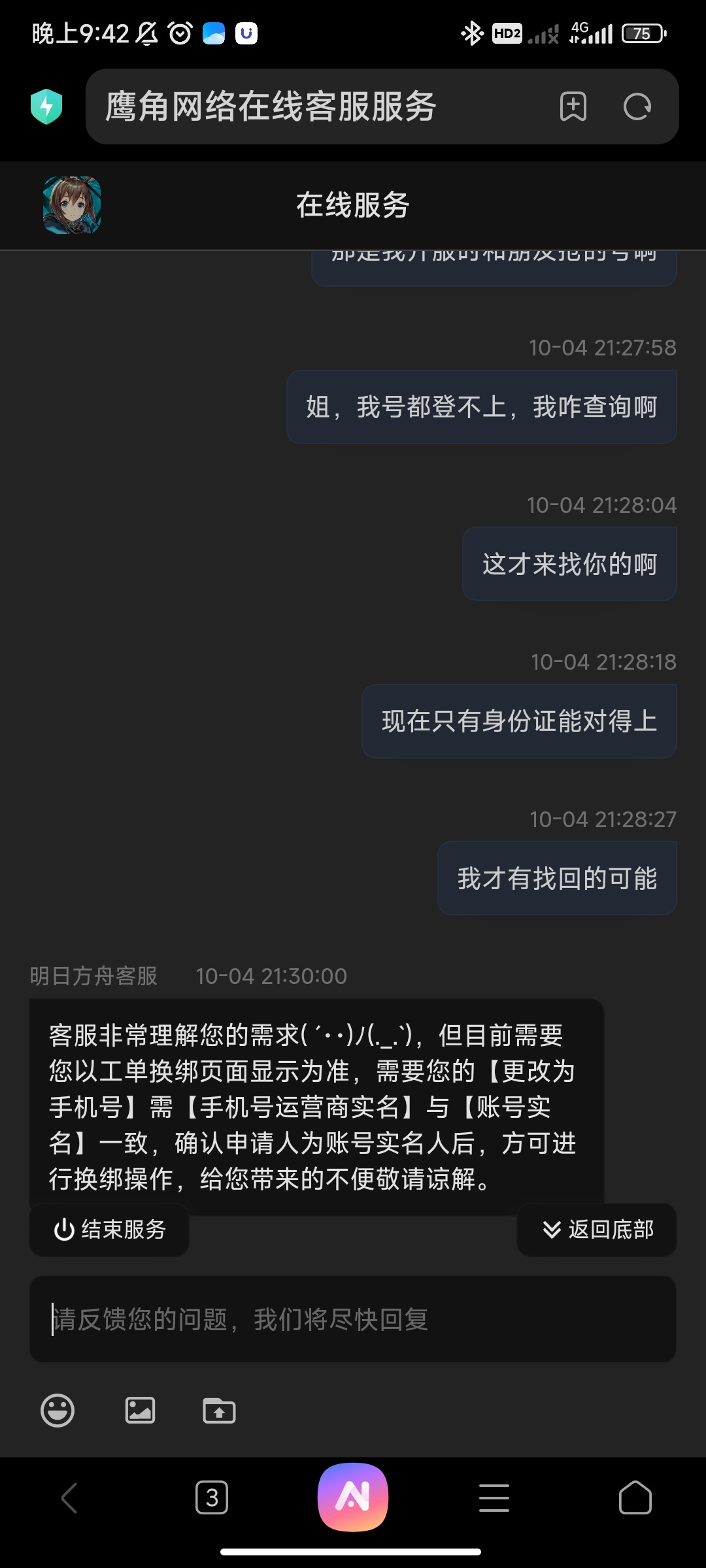706x1568 pixels.
Task: Attach a picture to the chat
Action: (140, 1411)
